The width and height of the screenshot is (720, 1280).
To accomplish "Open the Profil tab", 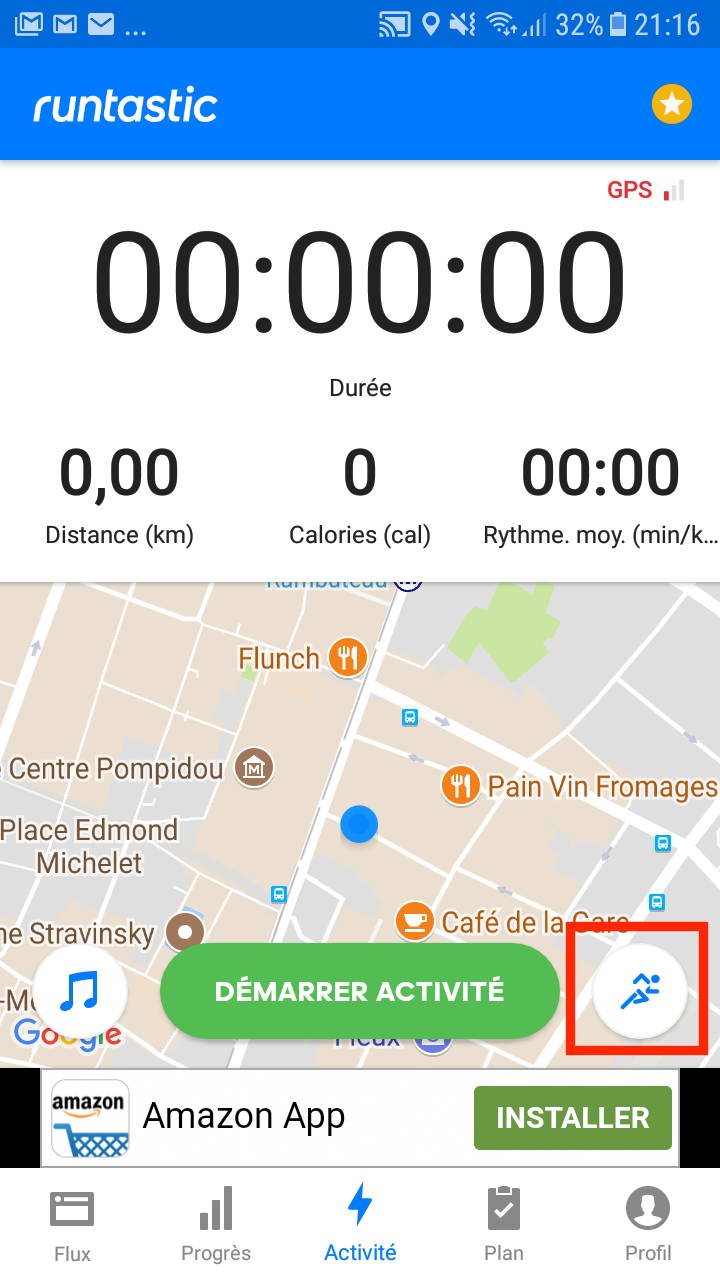I will (x=648, y=1224).
